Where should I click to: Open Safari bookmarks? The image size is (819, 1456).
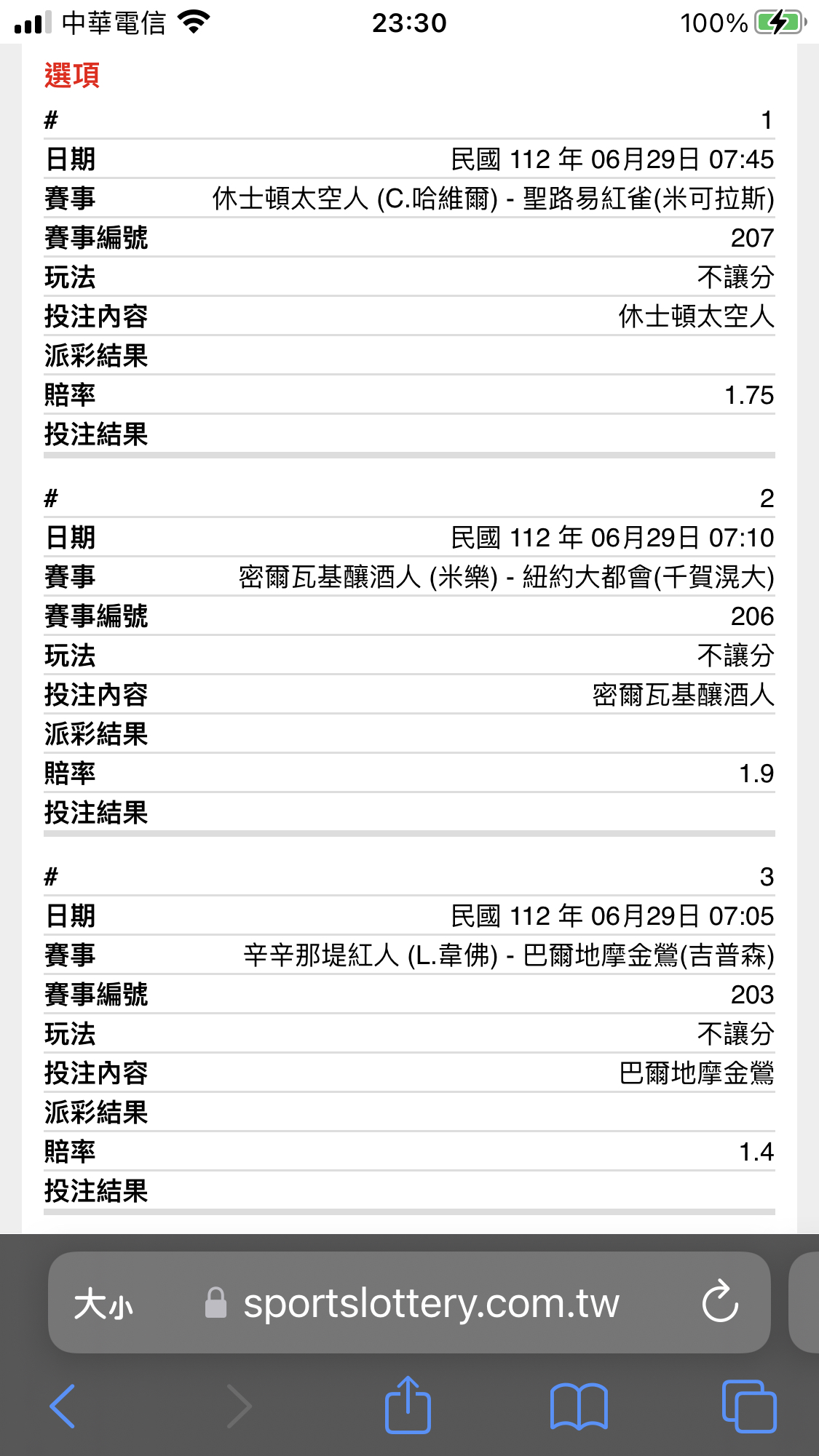point(579,1407)
